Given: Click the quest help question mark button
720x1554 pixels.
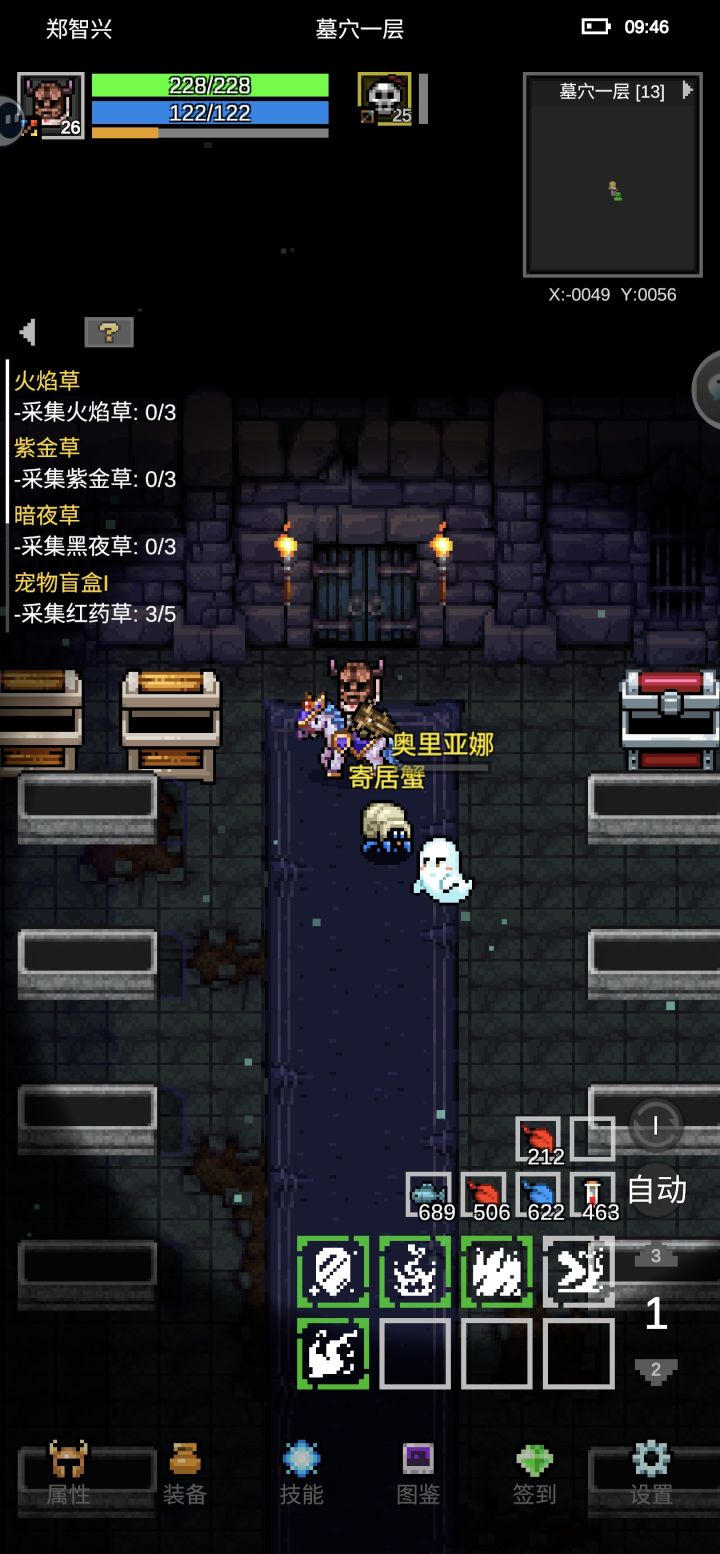Looking at the screenshot, I should (109, 331).
